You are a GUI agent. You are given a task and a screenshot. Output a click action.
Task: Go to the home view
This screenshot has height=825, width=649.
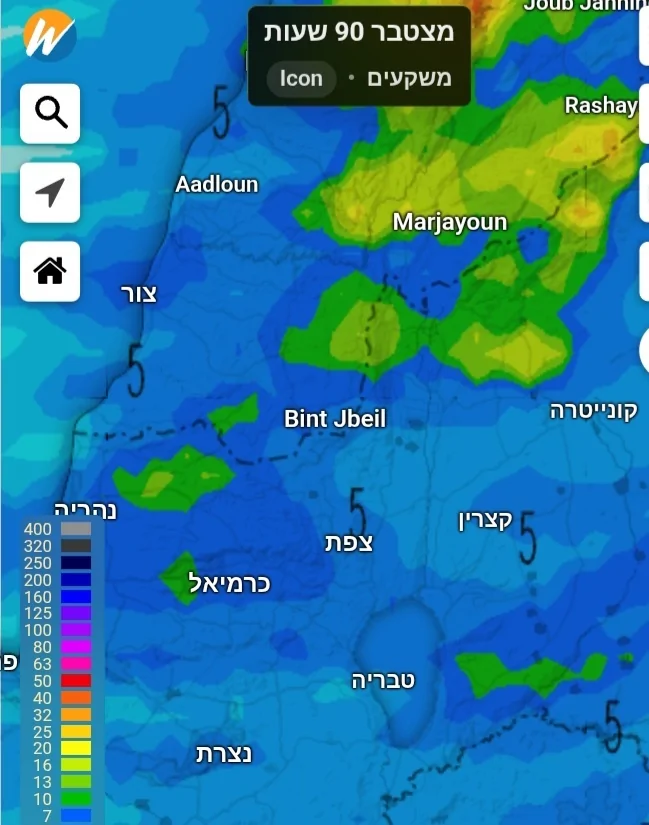point(50,271)
